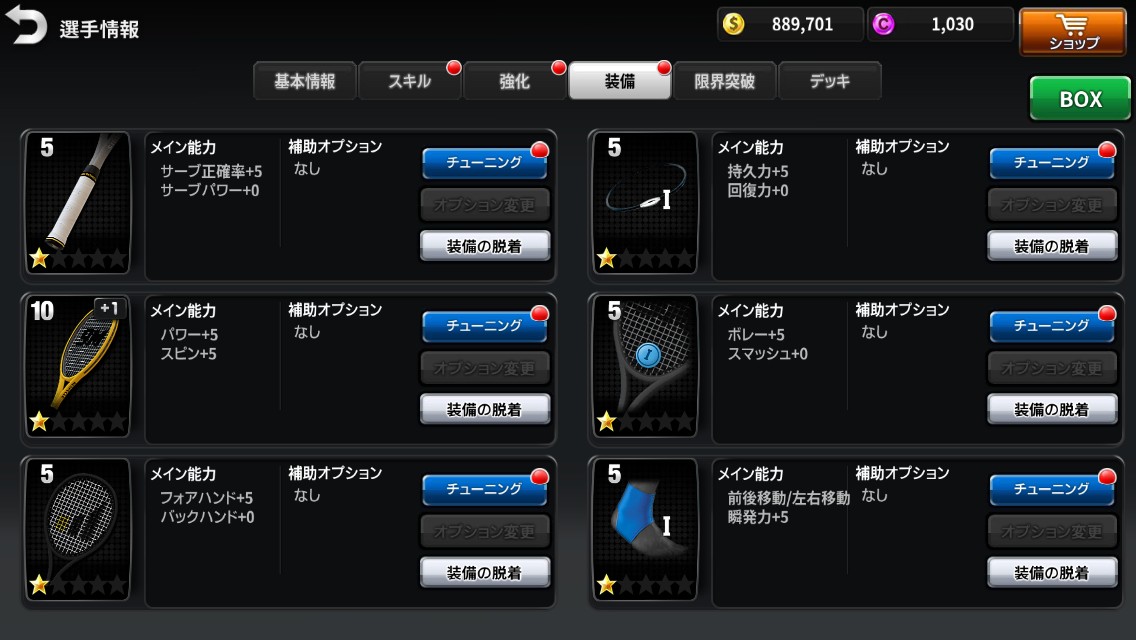The image size is (1136, 640).
Task: Switch to the 強化 tab
Action: click(515, 81)
